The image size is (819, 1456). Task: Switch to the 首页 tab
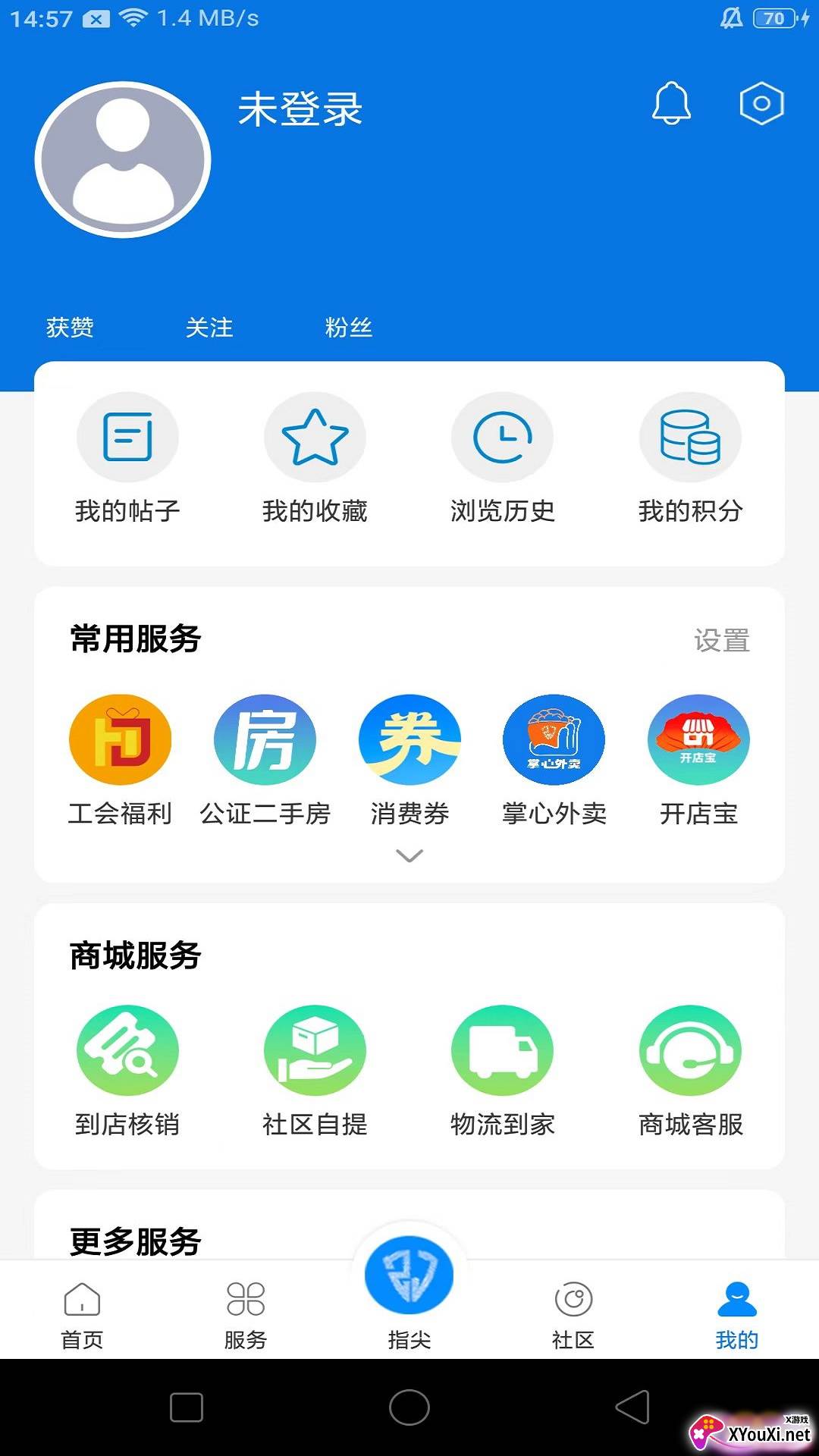click(x=82, y=1315)
